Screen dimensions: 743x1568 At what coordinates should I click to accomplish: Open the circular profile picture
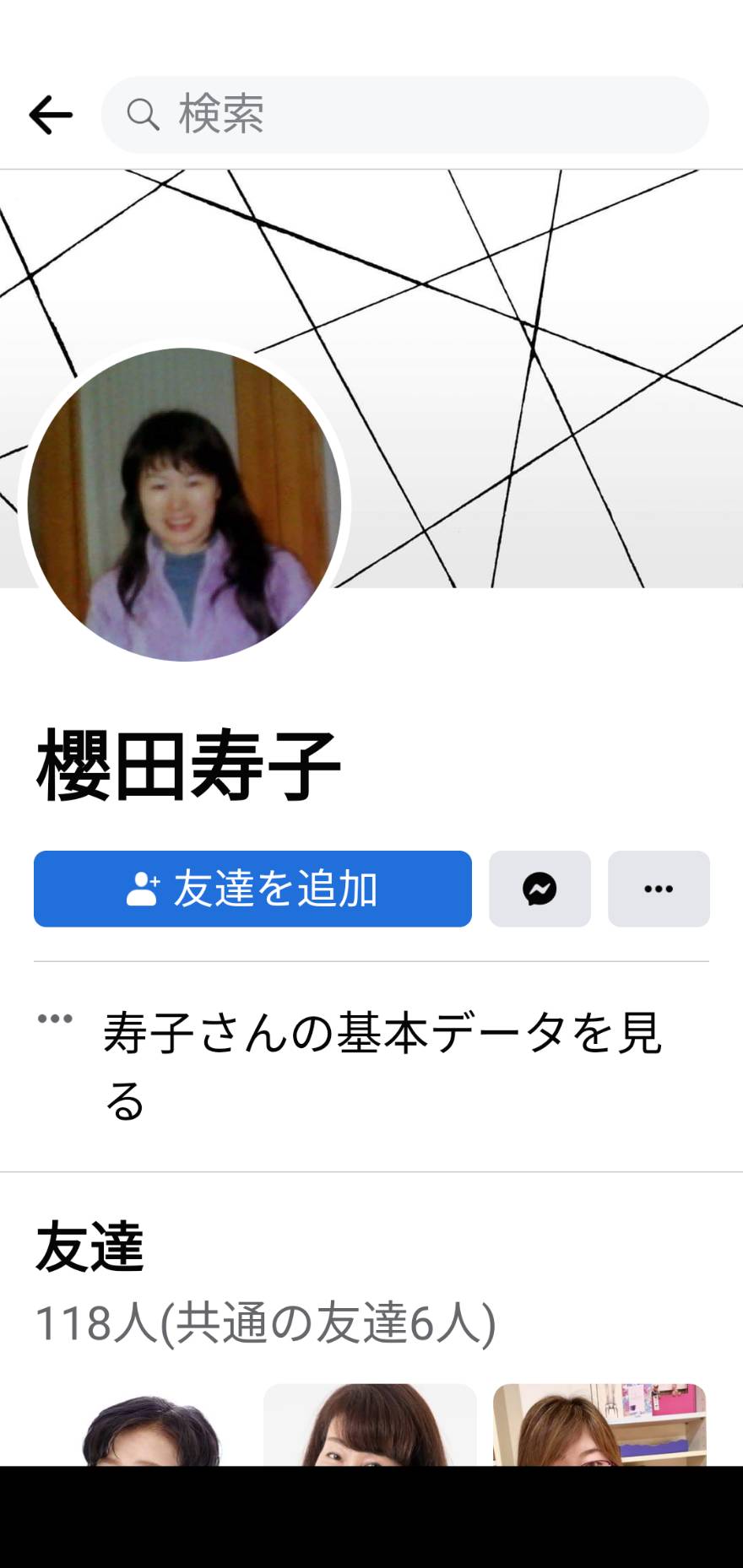[184, 505]
